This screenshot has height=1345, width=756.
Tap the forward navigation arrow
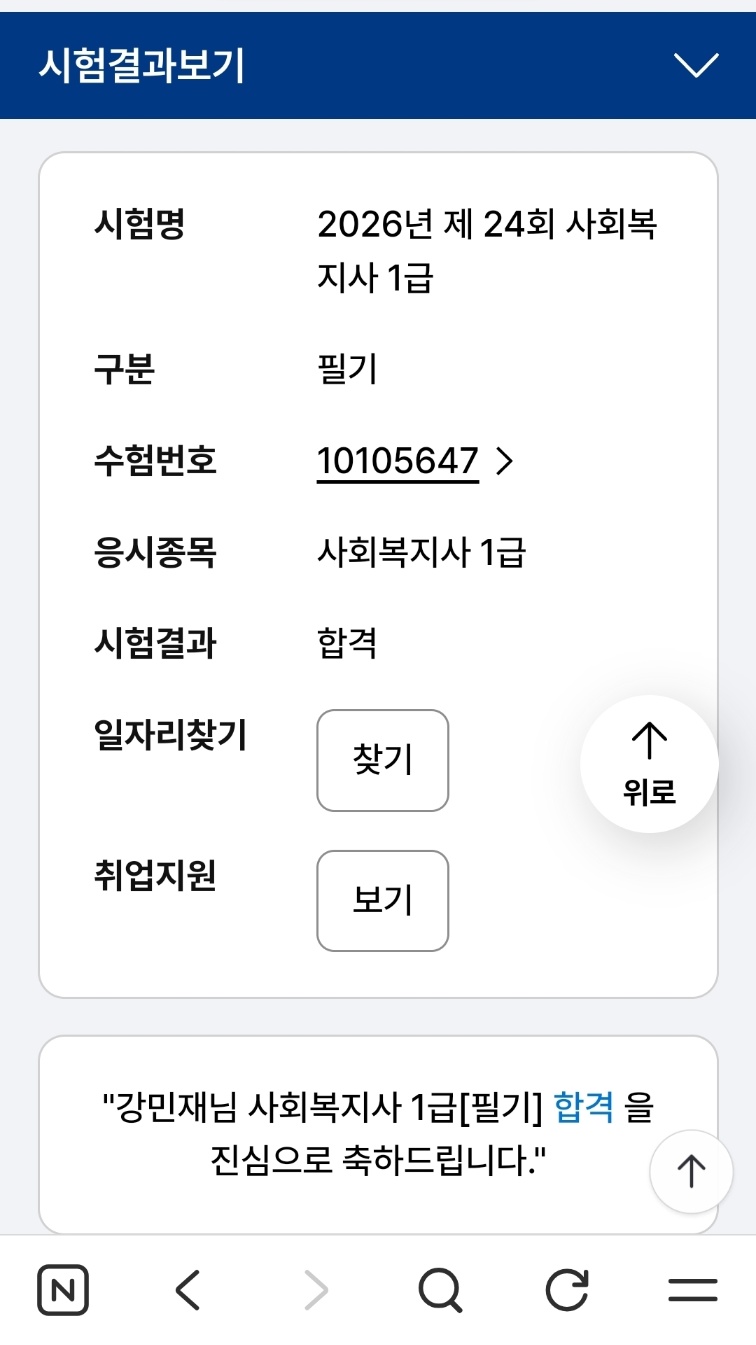(x=314, y=1291)
